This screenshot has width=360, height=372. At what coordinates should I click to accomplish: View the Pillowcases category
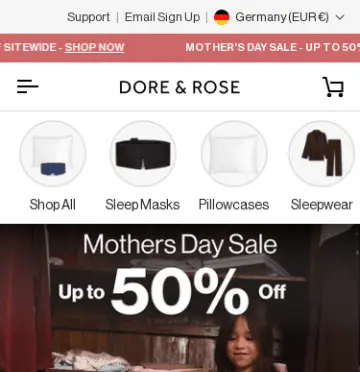point(234,166)
